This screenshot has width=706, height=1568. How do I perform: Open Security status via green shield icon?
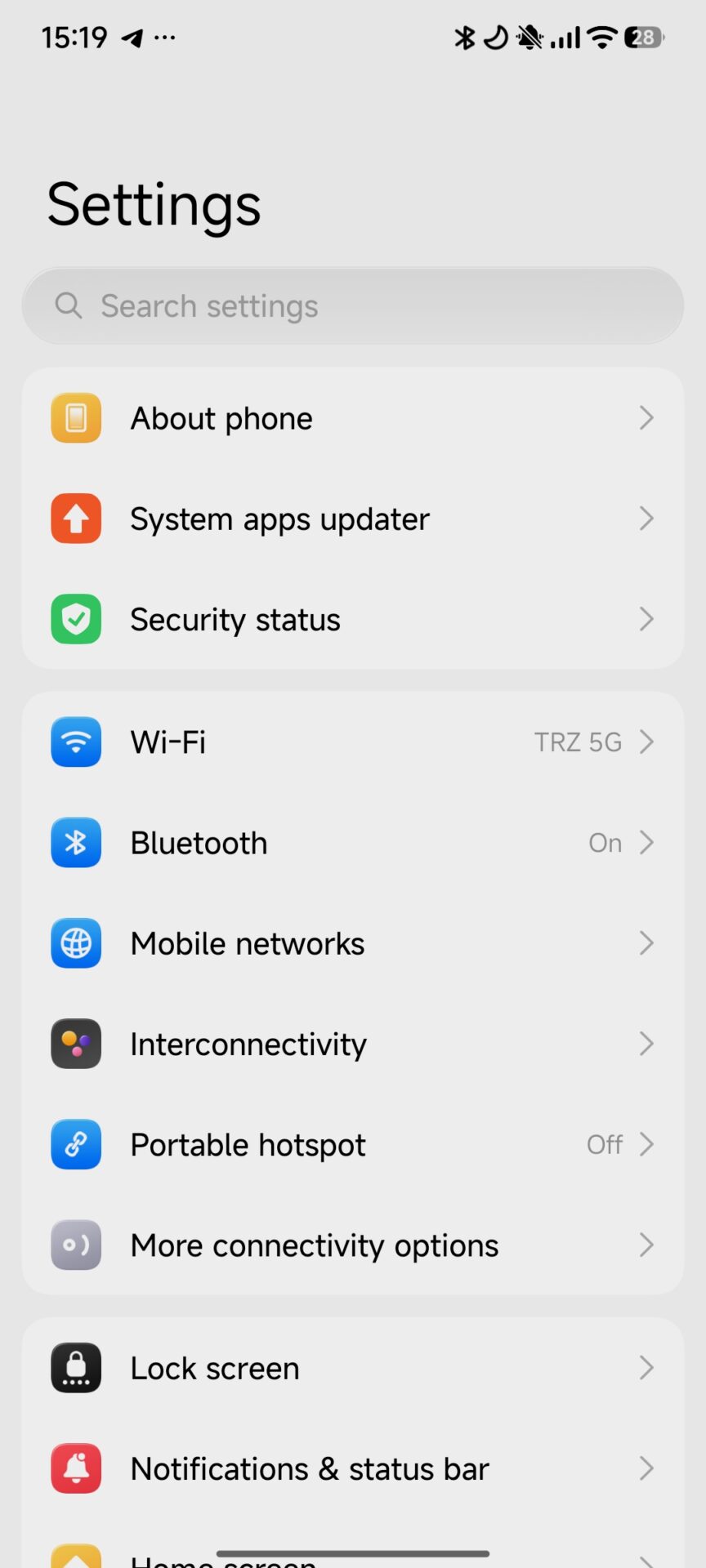(75, 619)
